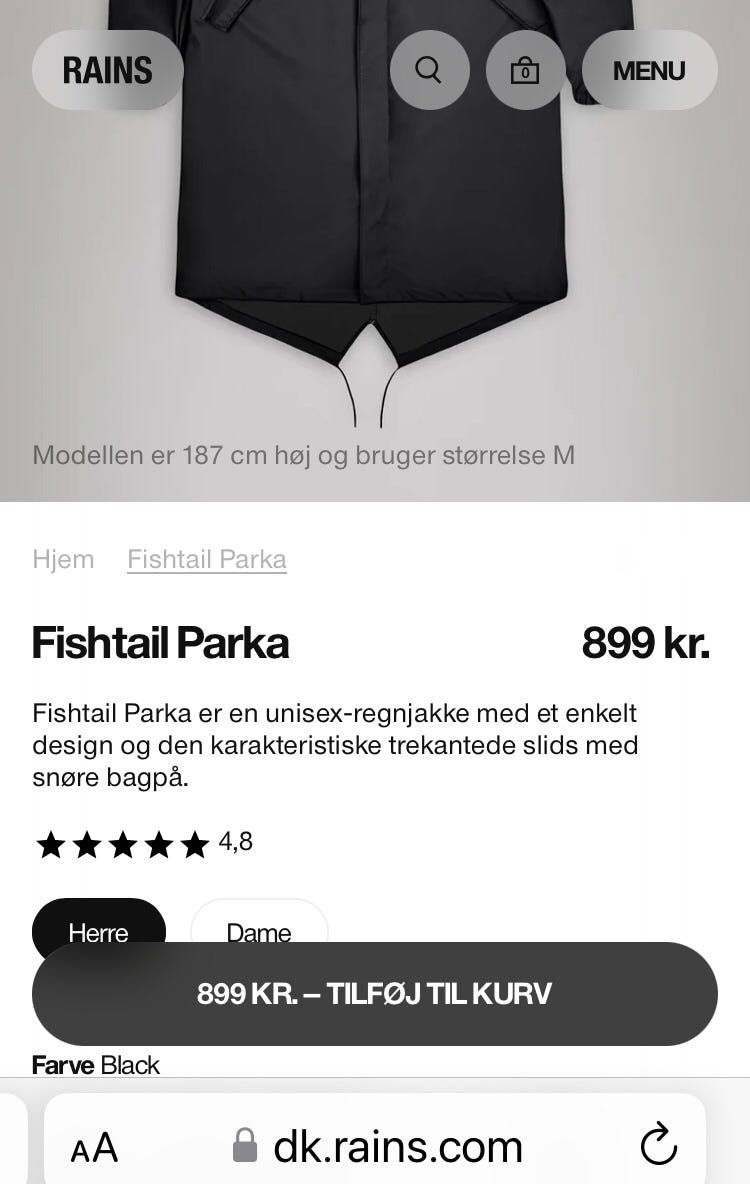The height and width of the screenshot is (1184, 750).
Task: Add the parka to cart for 899 kr.
Action: [375, 994]
